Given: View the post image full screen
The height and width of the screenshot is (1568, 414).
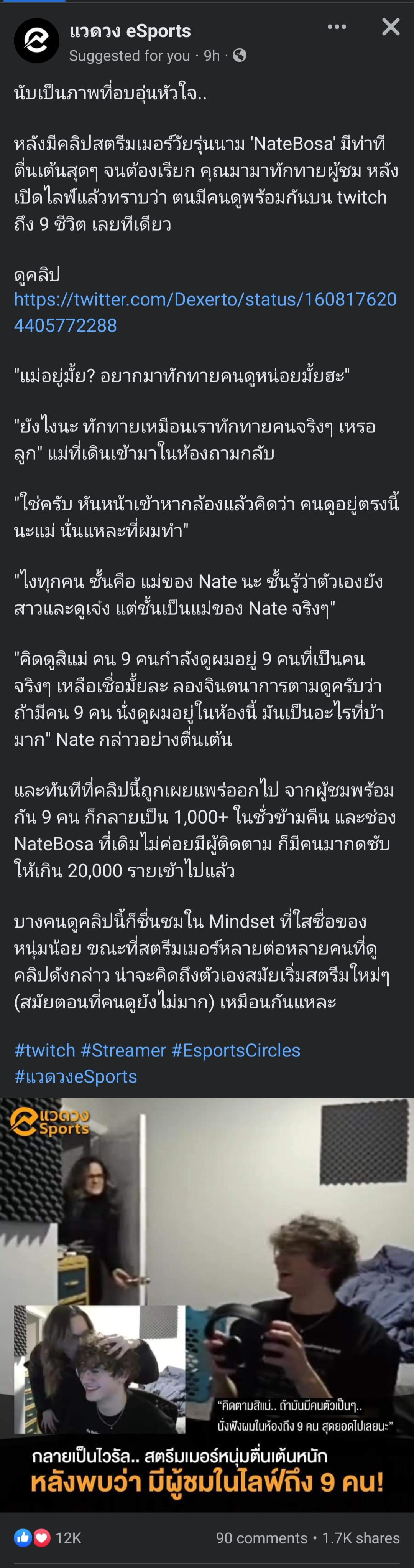Looking at the screenshot, I should click(x=207, y=1302).
